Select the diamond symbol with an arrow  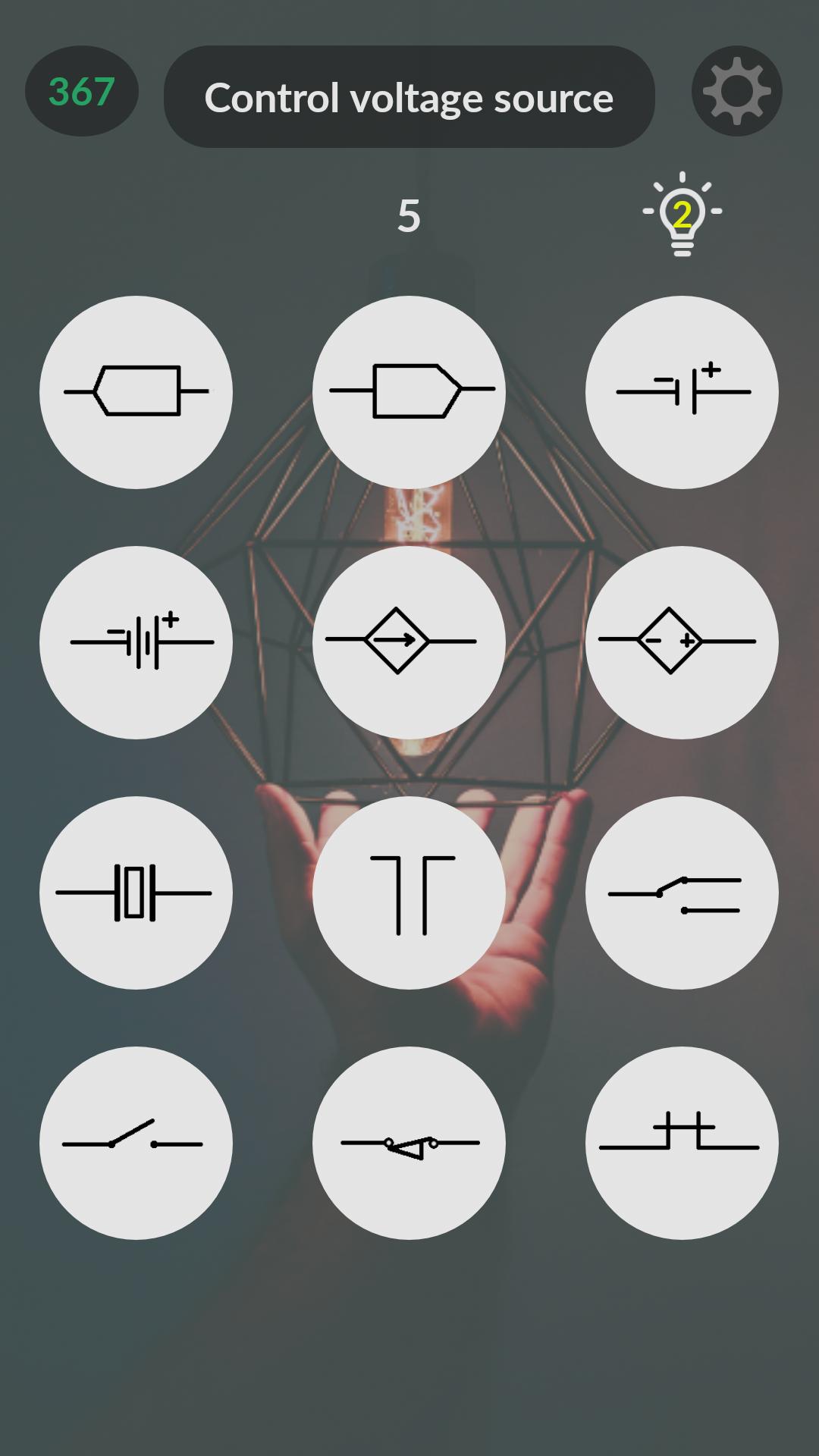pyautogui.click(x=409, y=642)
